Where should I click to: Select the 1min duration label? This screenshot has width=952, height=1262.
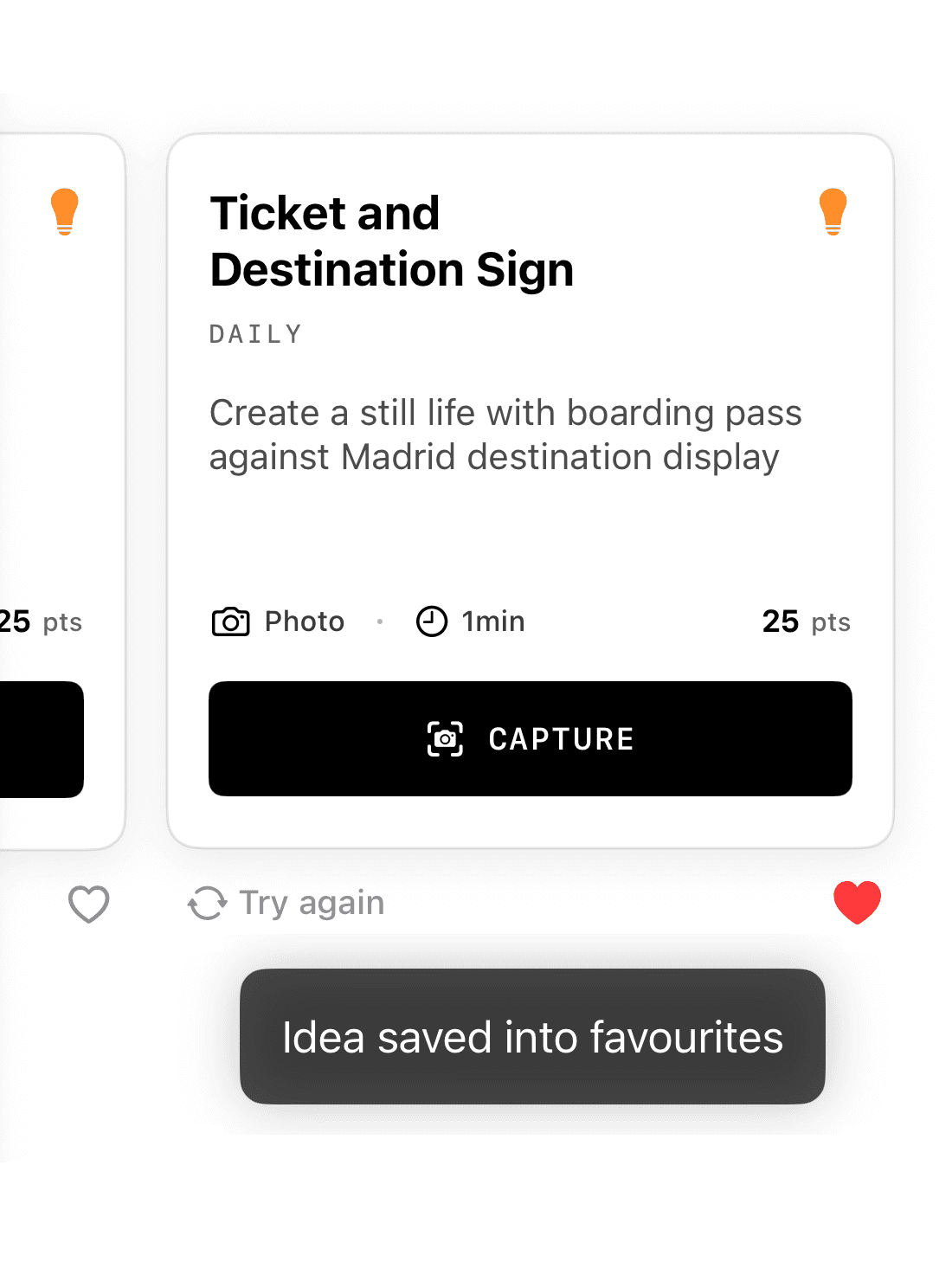click(x=492, y=621)
